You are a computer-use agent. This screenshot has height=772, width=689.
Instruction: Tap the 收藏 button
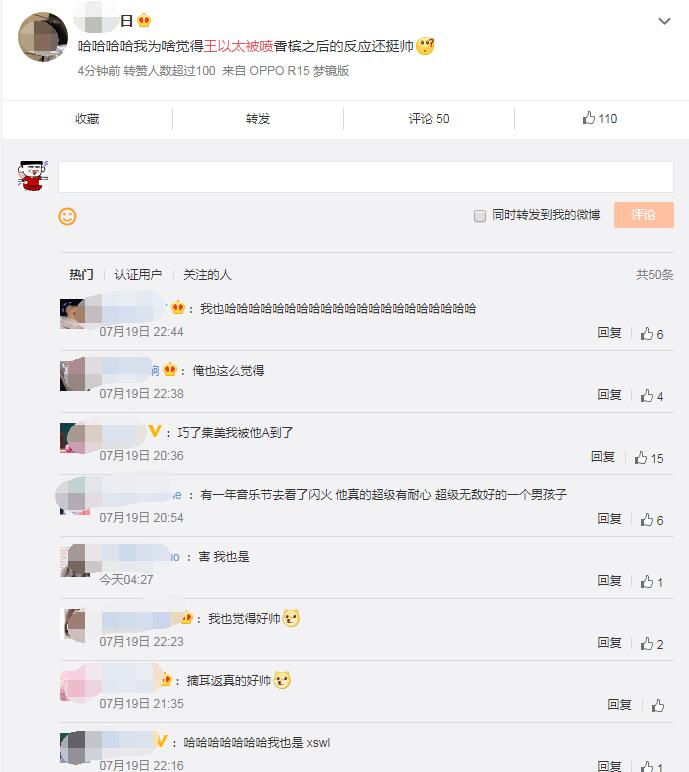click(x=87, y=119)
